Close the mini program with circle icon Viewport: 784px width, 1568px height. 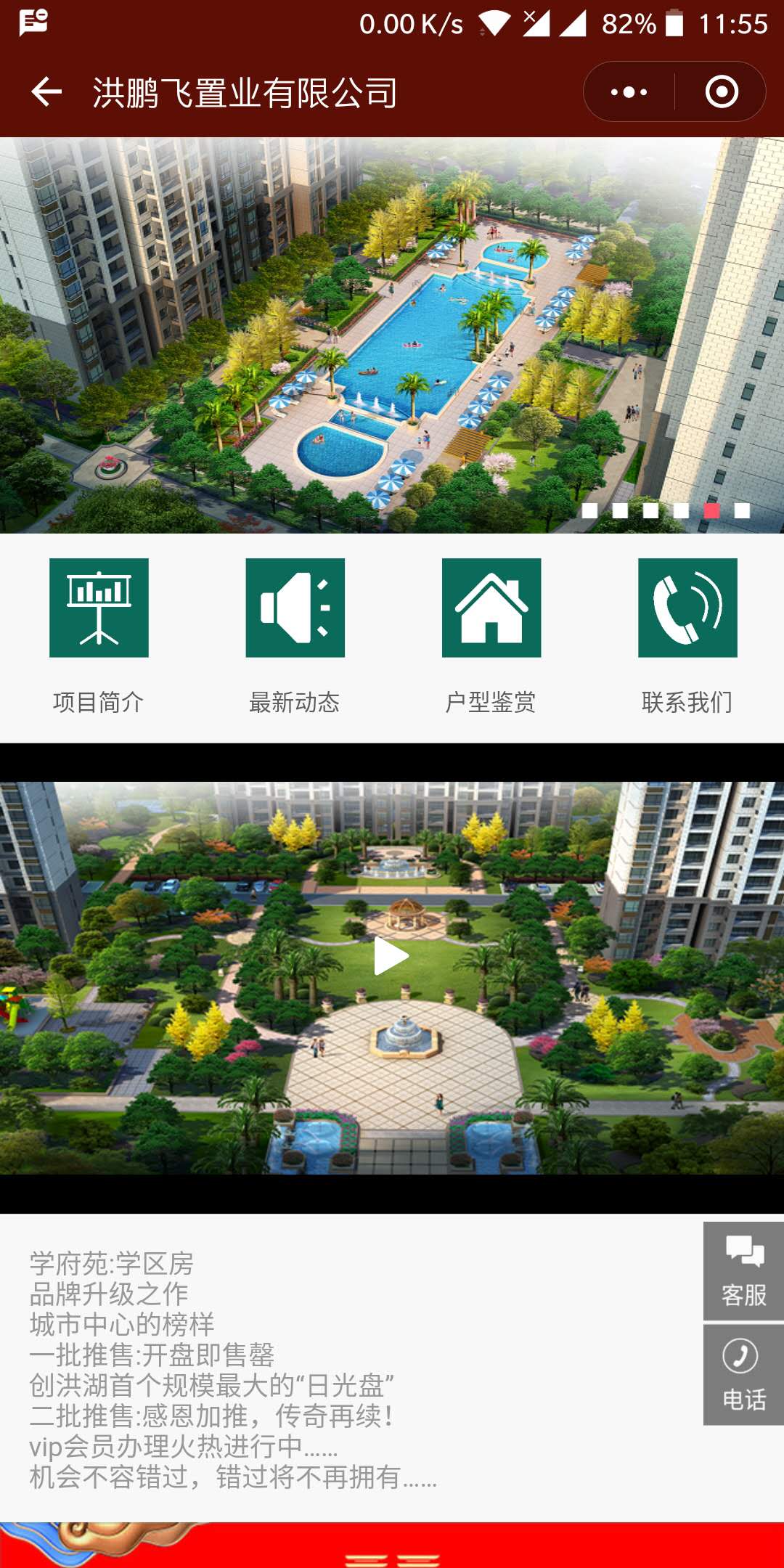(x=722, y=92)
